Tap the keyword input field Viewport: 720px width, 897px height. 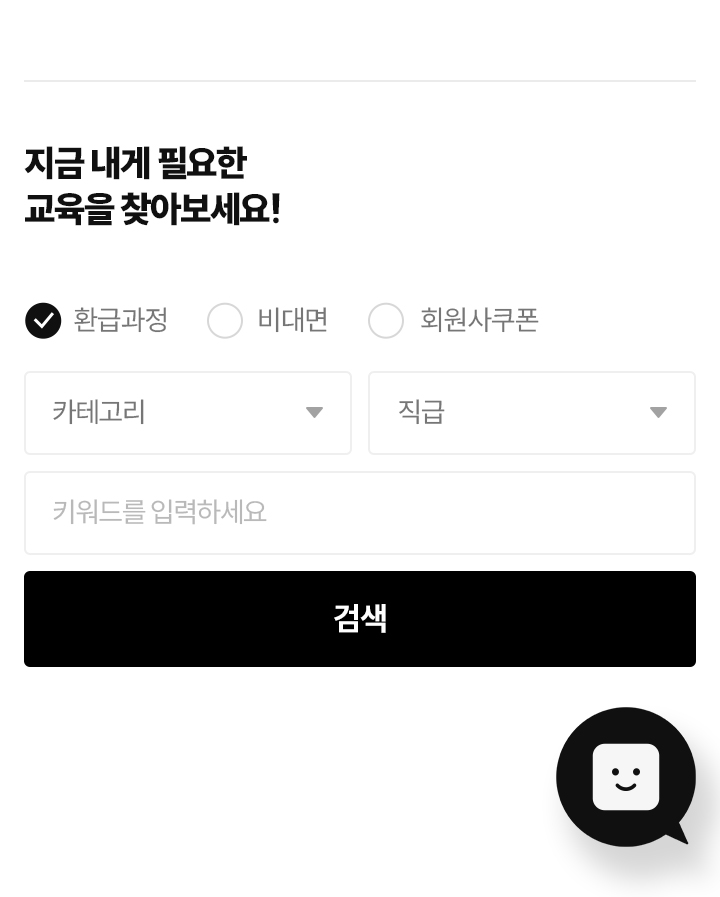tap(359, 513)
